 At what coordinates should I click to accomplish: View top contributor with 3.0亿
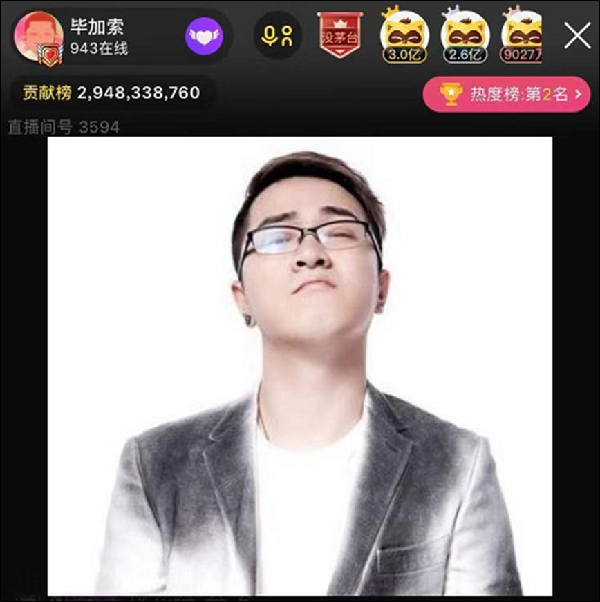[x=404, y=35]
